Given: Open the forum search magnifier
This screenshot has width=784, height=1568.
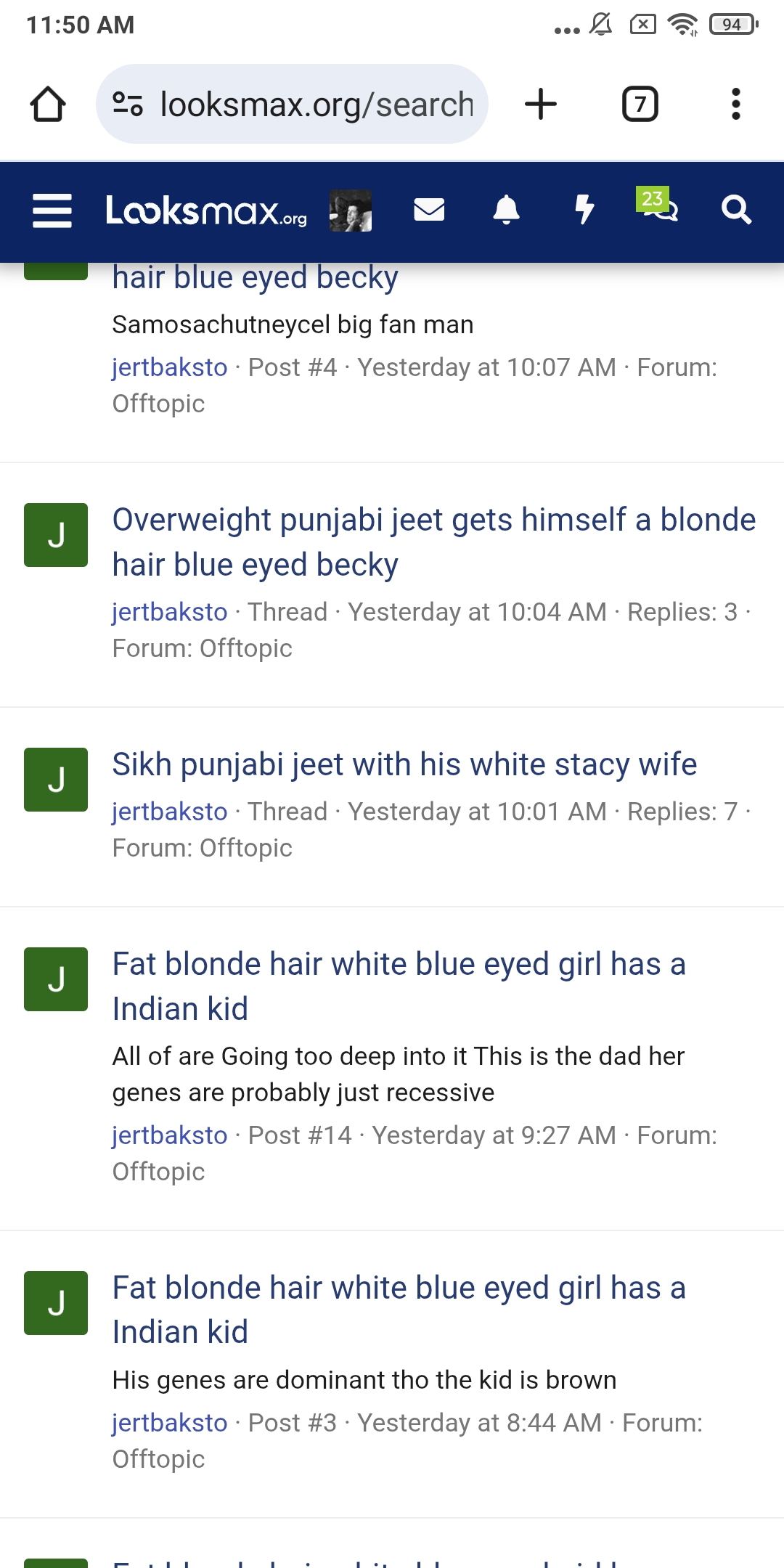Looking at the screenshot, I should tap(736, 211).
